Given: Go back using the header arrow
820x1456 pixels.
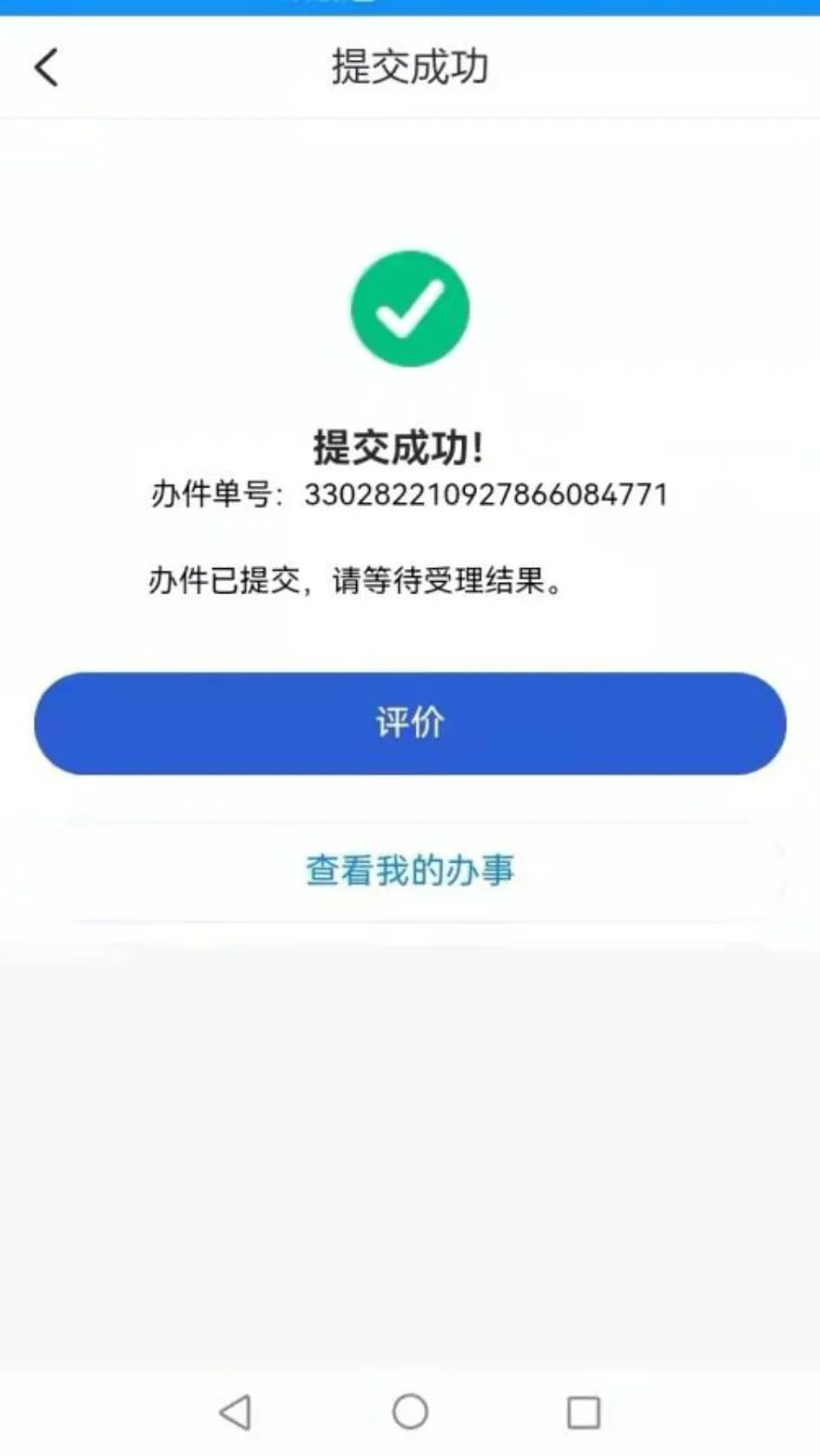Looking at the screenshot, I should [46, 67].
